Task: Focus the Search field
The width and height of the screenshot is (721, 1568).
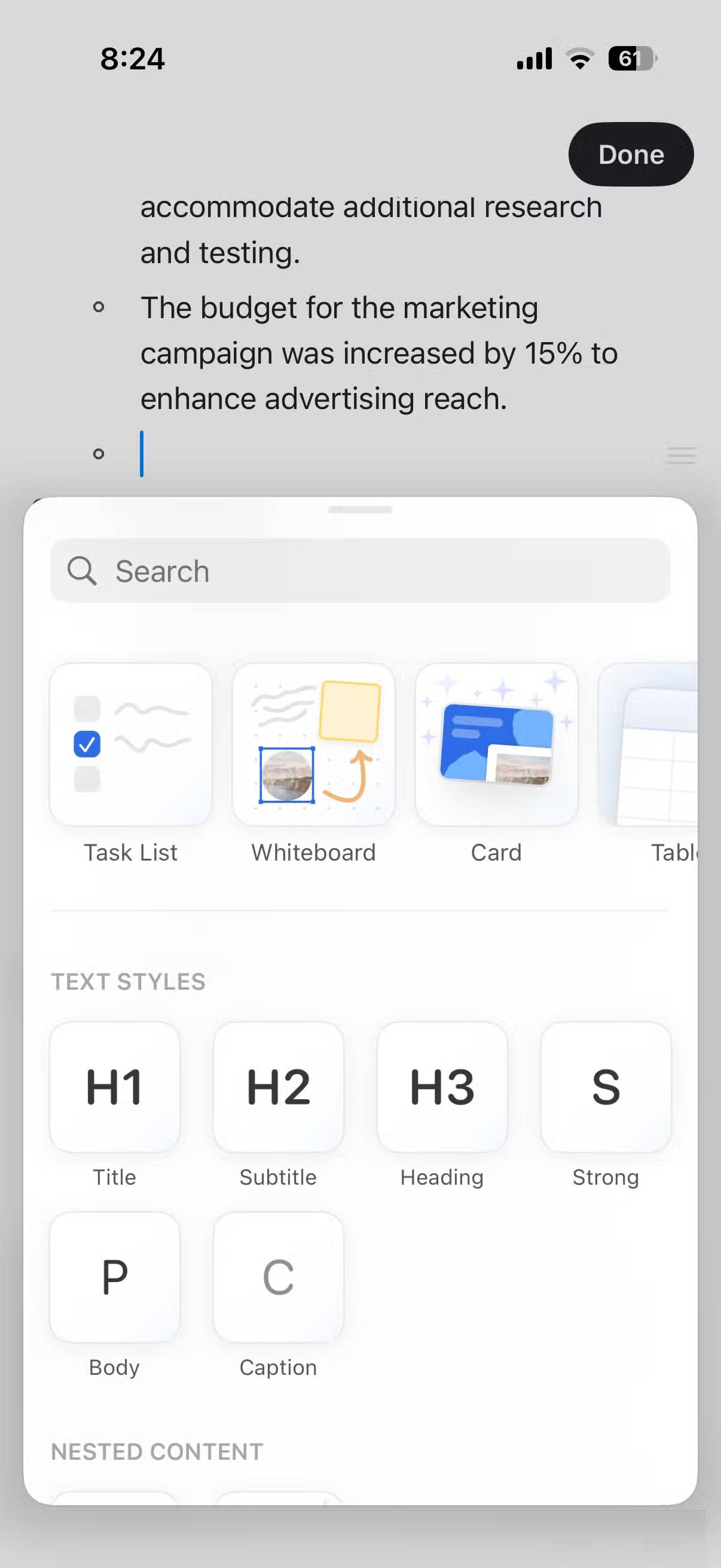Action: click(360, 571)
